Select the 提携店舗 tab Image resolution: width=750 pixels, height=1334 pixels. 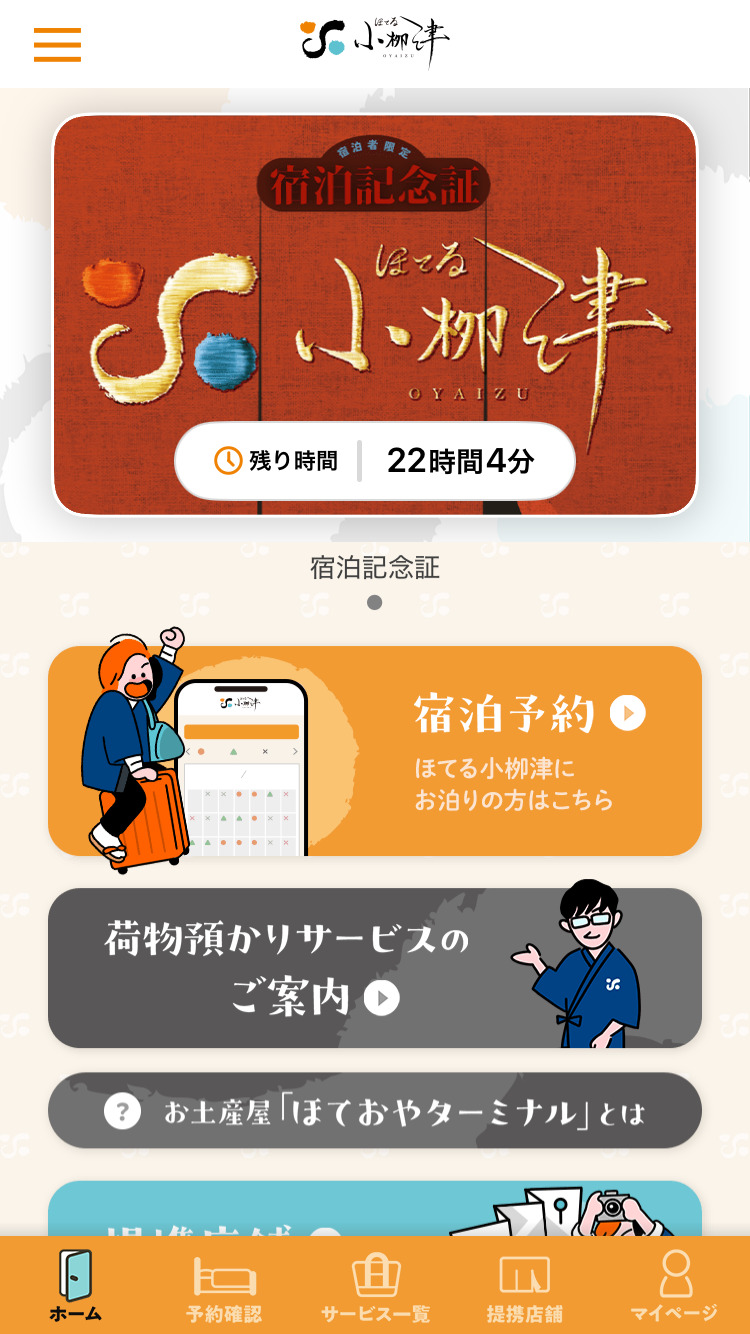[x=524, y=1286]
